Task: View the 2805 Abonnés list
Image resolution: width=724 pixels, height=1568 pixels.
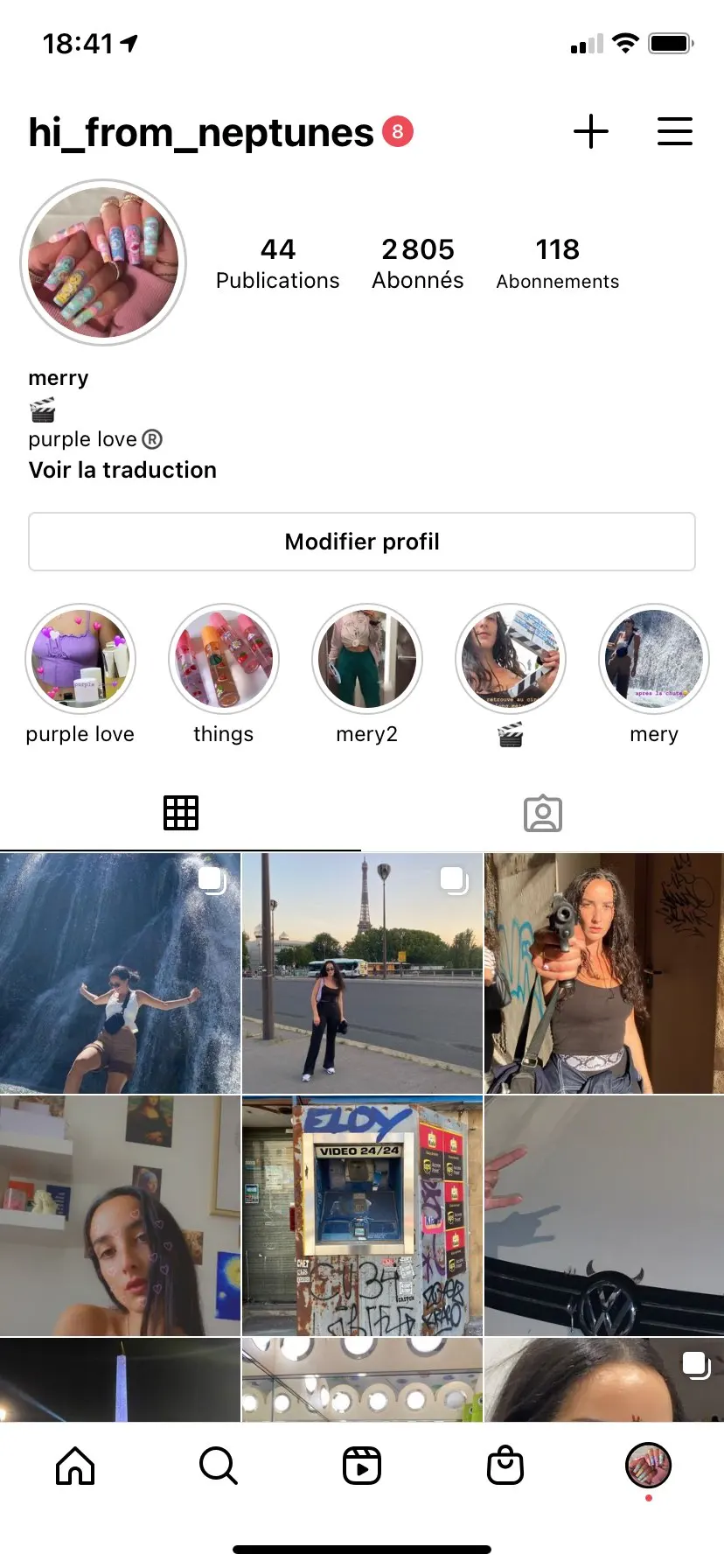Action: point(418,263)
